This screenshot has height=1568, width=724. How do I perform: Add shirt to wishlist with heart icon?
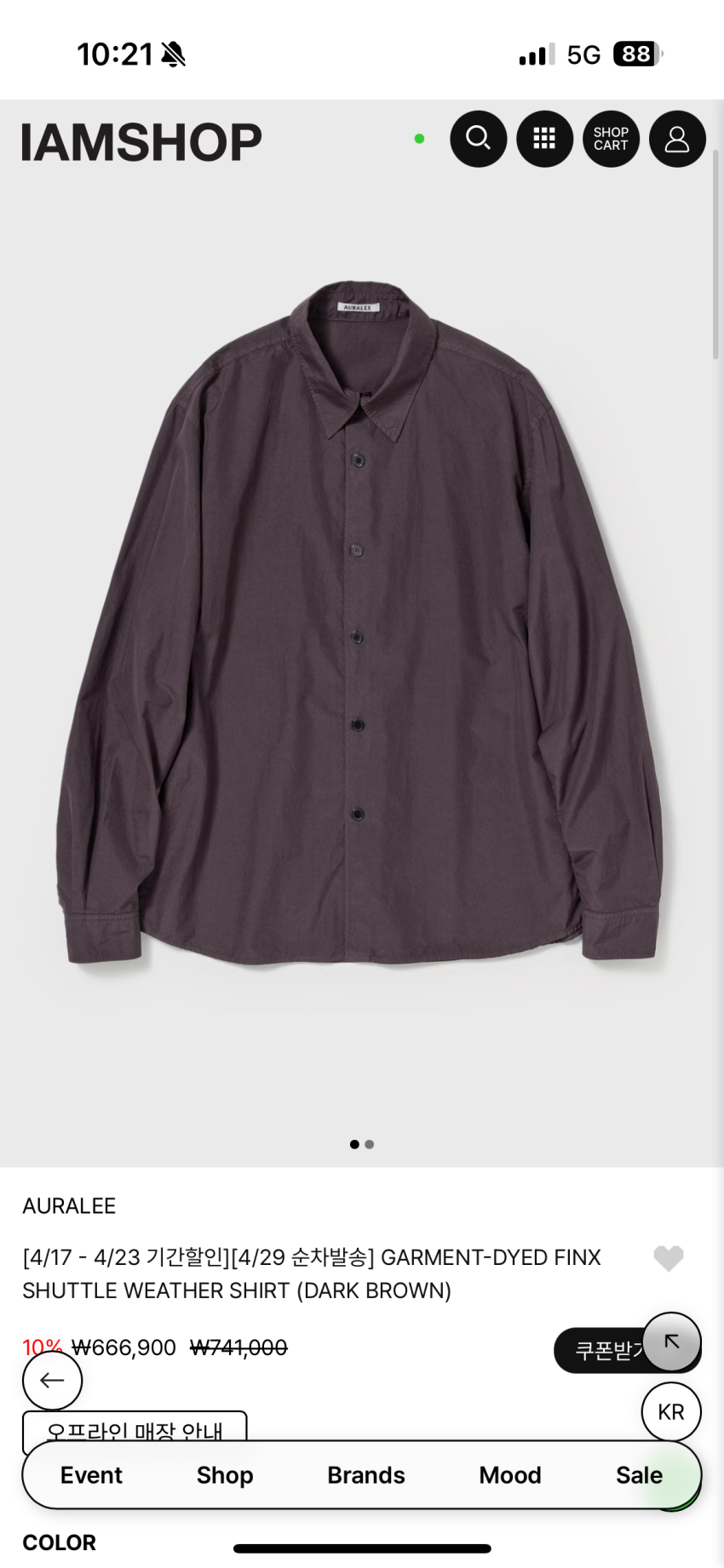click(x=668, y=1258)
